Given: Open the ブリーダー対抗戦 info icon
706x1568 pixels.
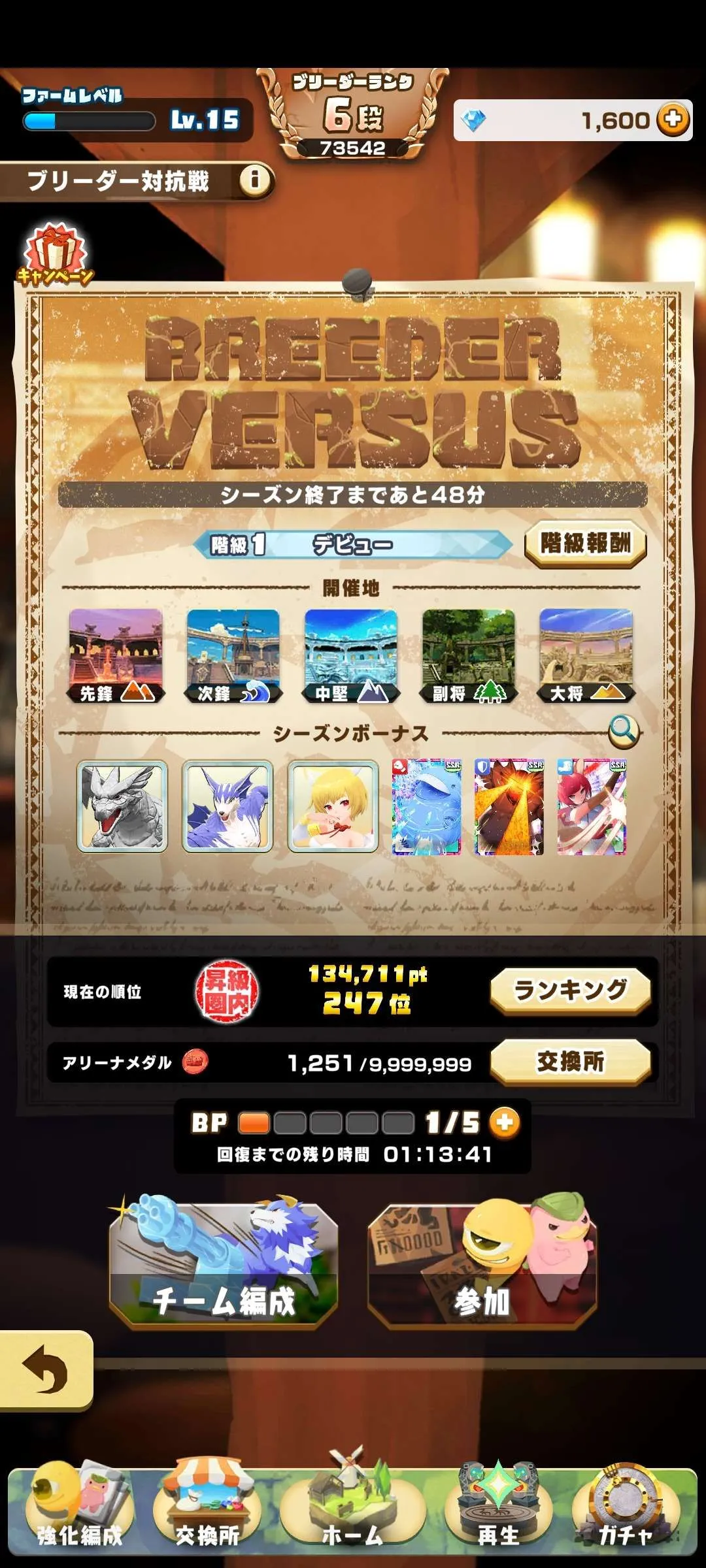Looking at the screenshot, I should (x=254, y=179).
